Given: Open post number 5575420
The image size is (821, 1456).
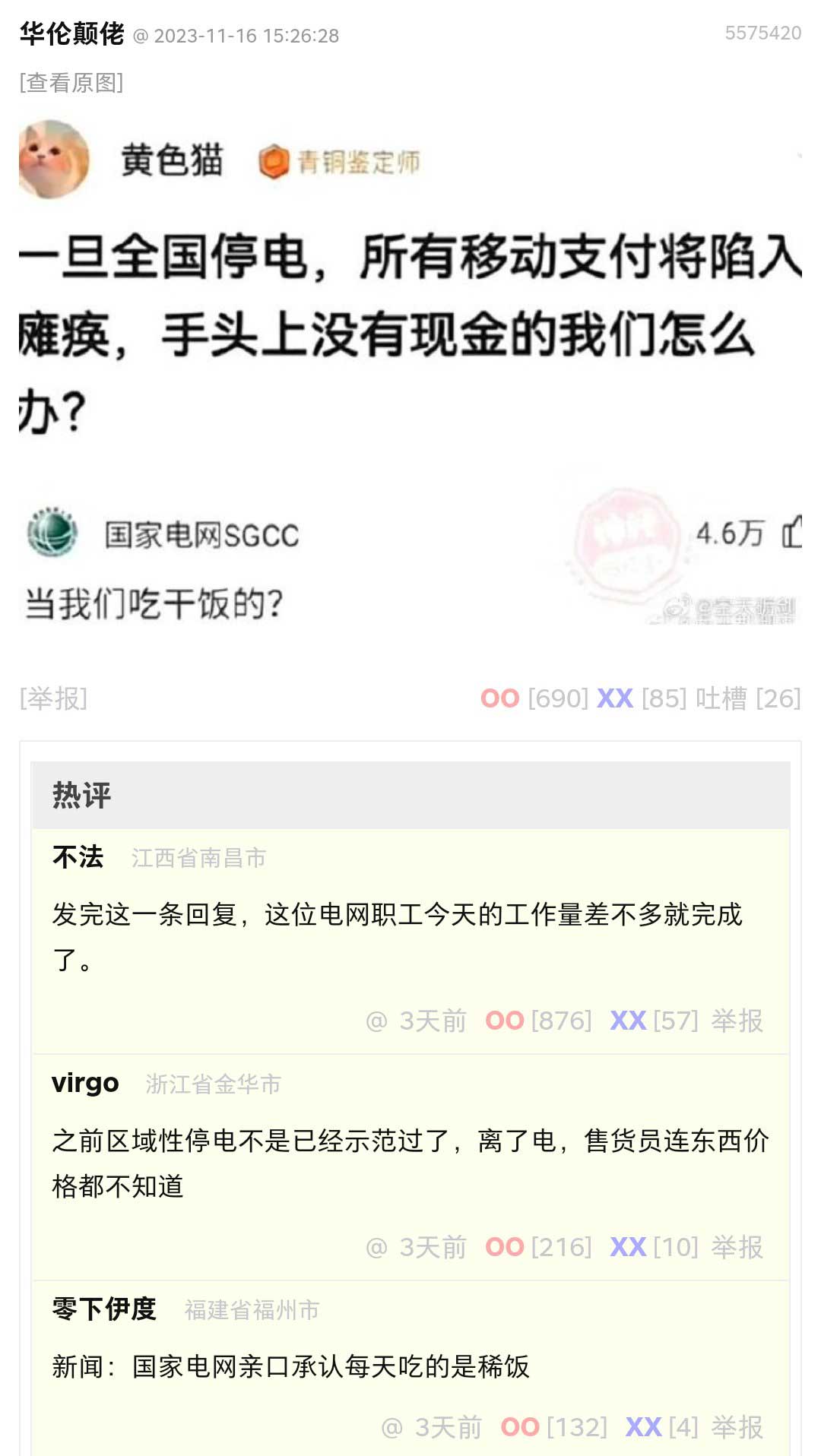Looking at the screenshot, I should (x=762, y=33).
